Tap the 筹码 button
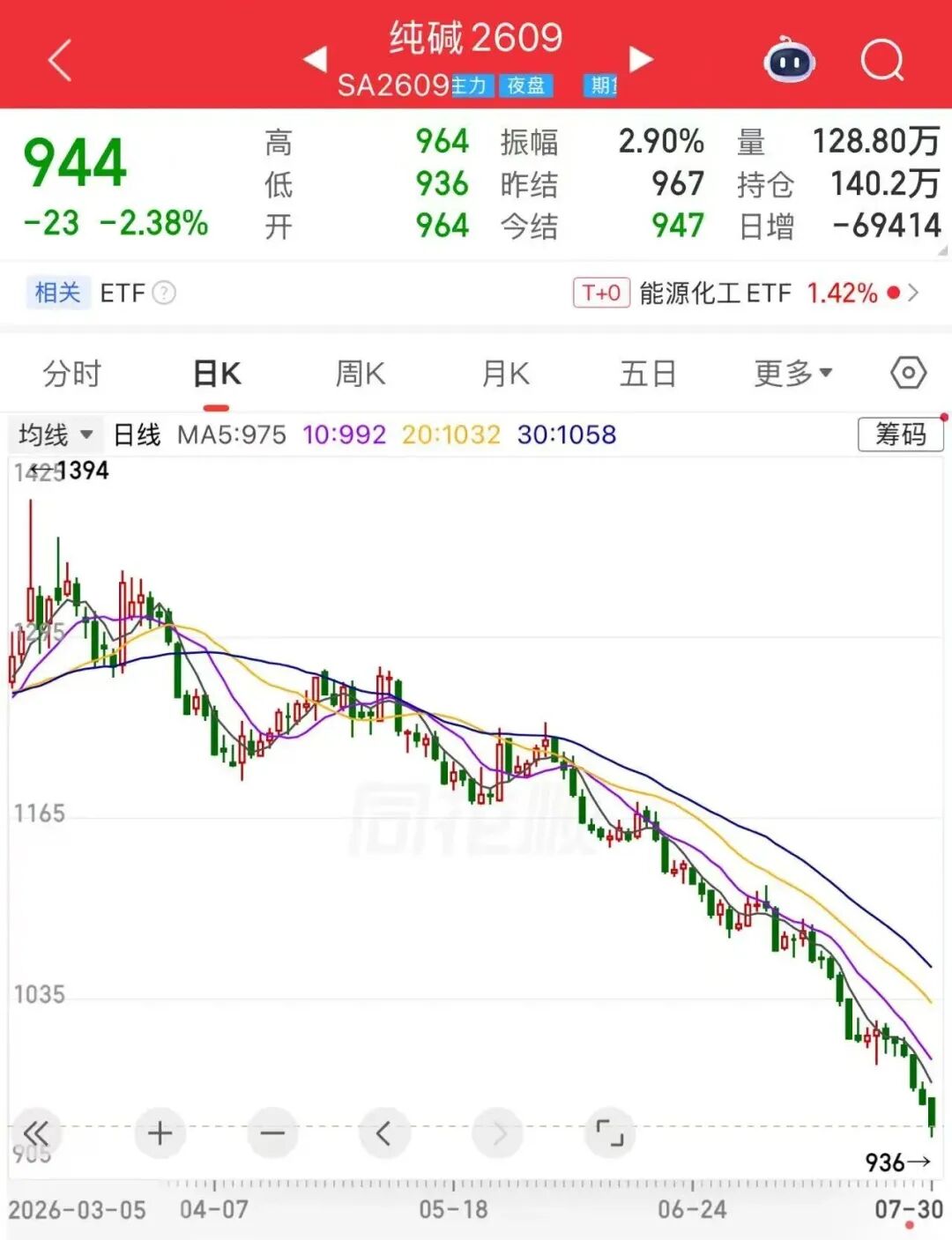This screenshot has width=952, height=1240. coord(900,434)
